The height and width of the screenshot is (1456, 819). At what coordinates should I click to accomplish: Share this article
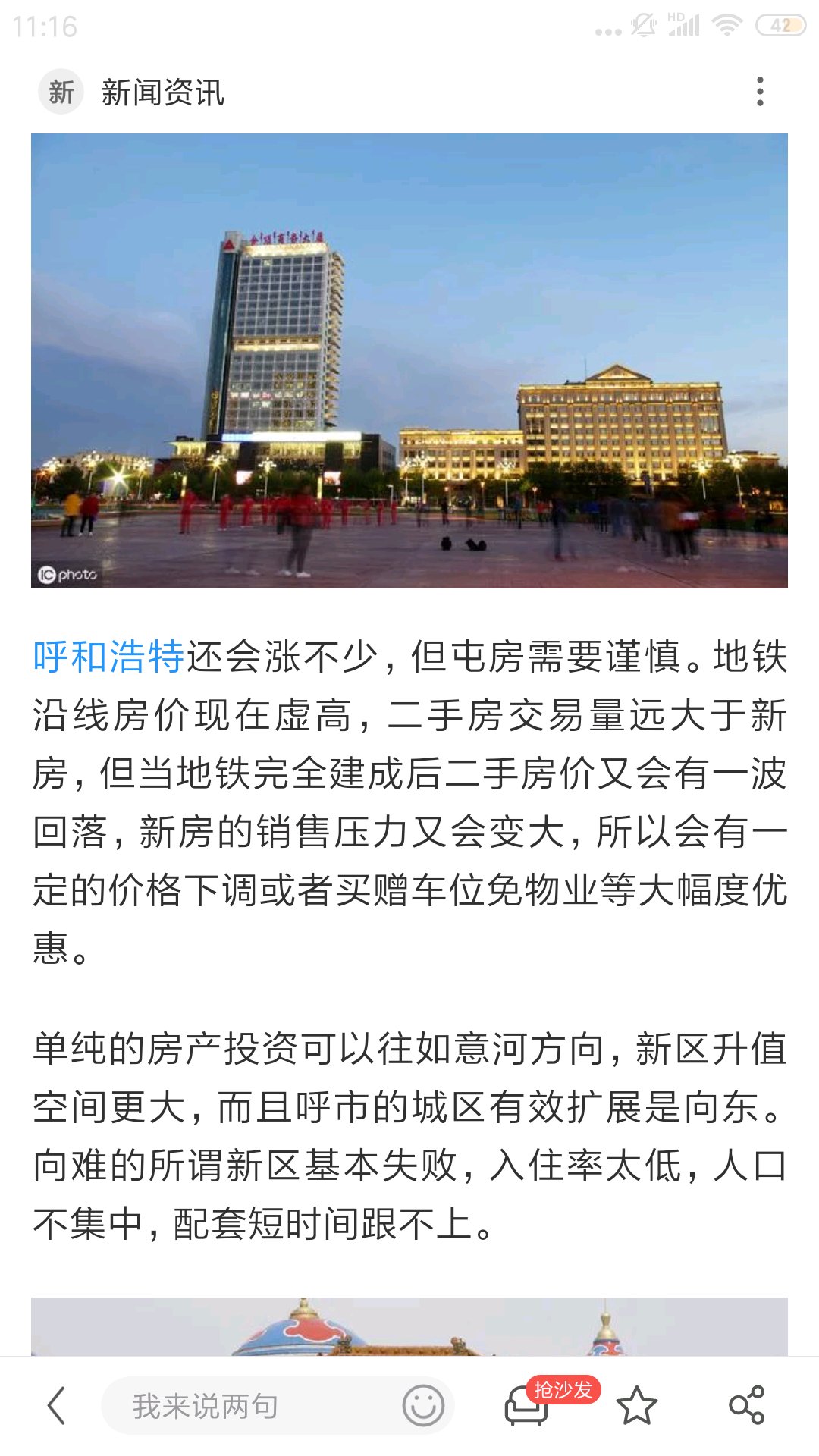tap(747, 1405)
